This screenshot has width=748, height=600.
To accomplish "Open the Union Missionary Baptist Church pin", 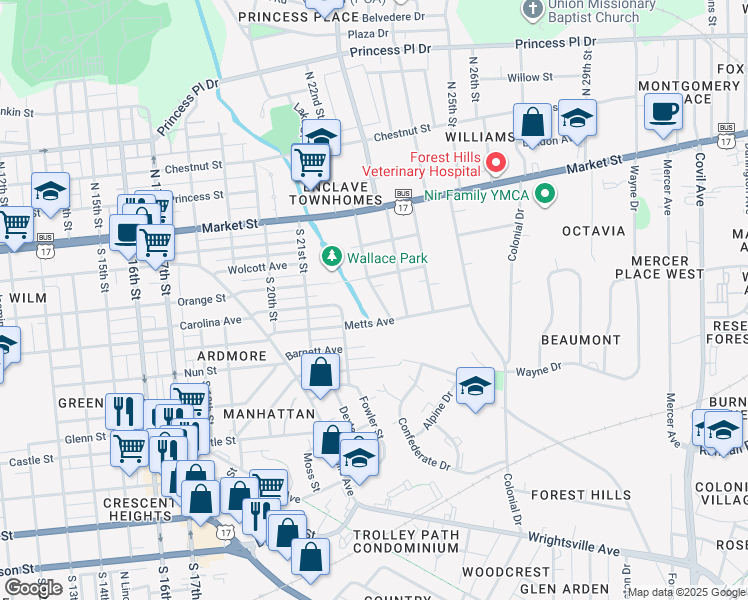I will [532, 10].
